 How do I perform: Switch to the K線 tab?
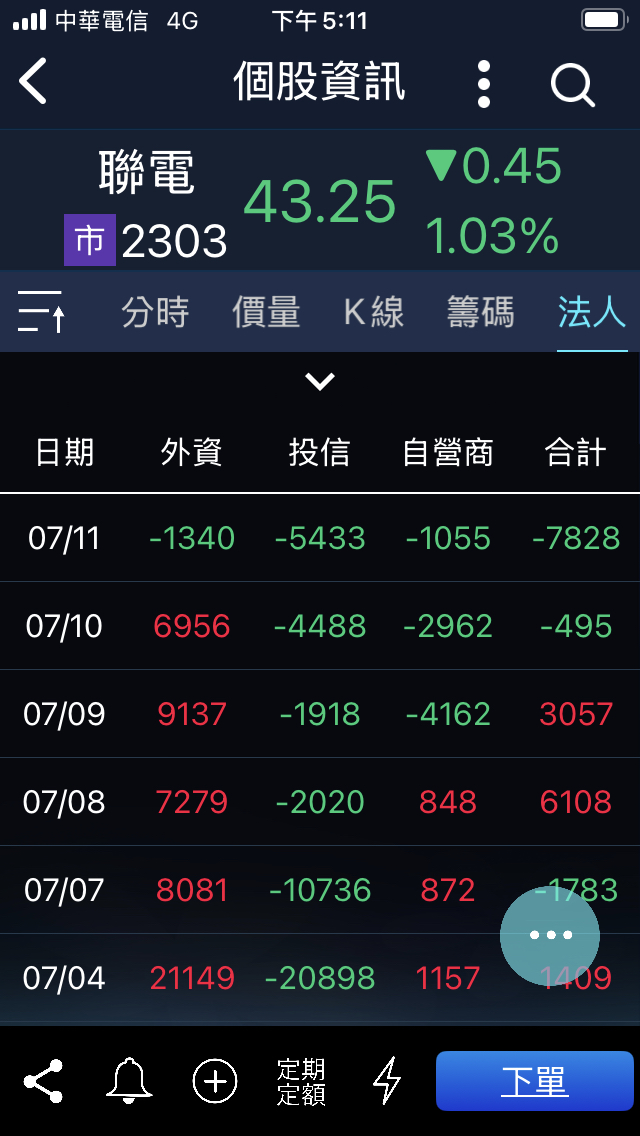click(x=374, y=313)
